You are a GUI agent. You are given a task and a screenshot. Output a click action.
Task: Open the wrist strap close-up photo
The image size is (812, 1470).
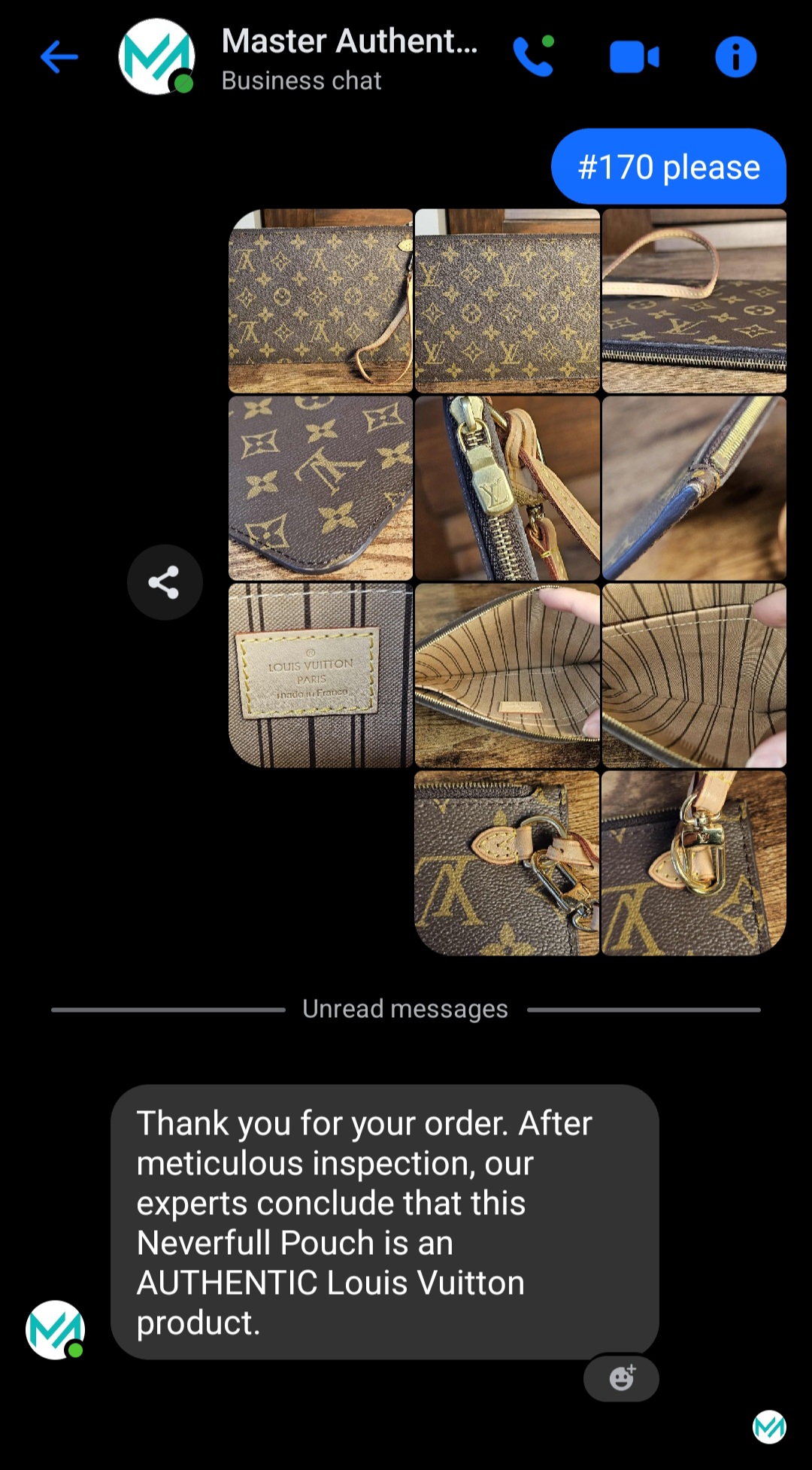click(x=693, y=301)
